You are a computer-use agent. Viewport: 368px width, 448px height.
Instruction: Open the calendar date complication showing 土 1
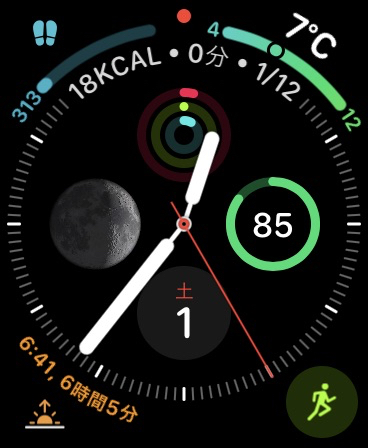[x=184, y=313]
